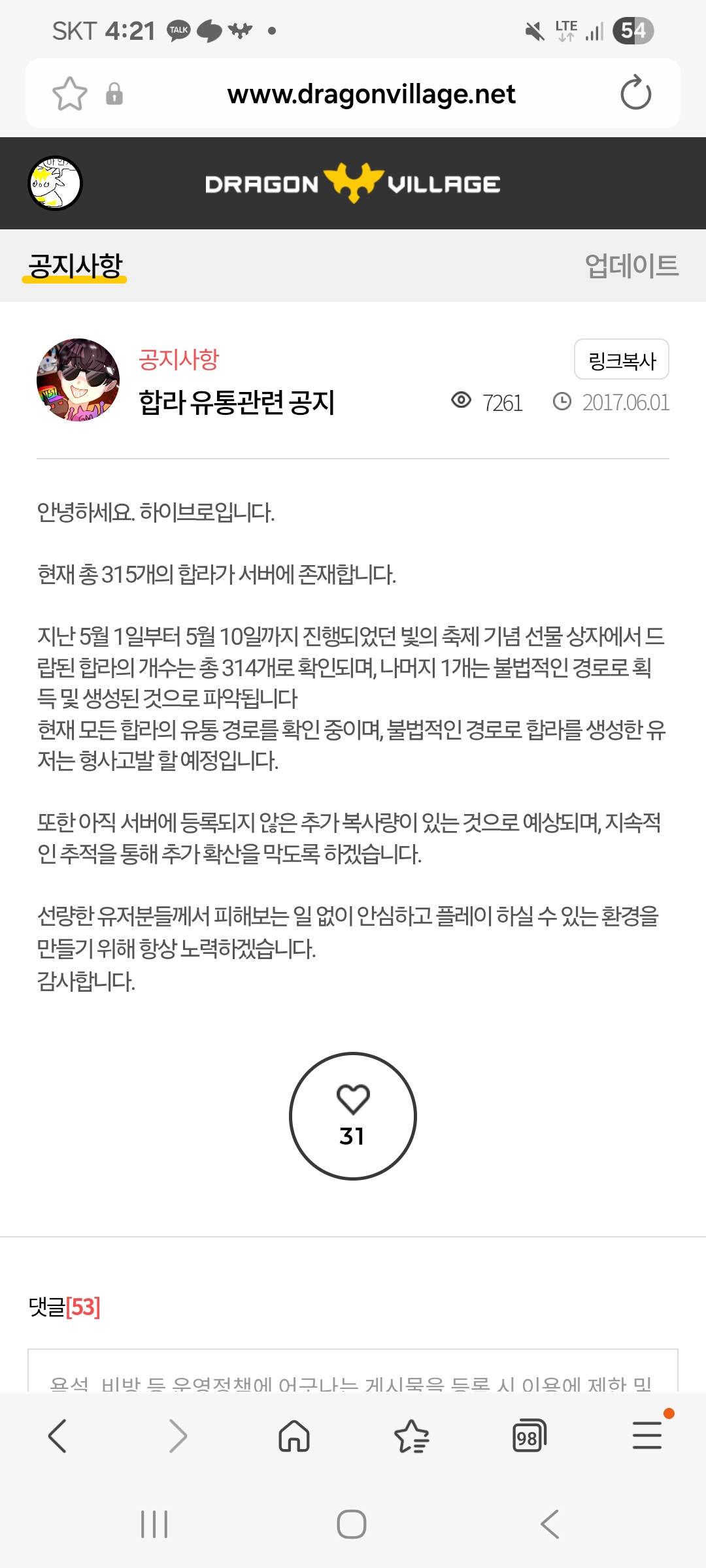Open the browser bookmarks list
Image resolution: width=706 pixels, height=1568 pixels.
pos(412,1436)
